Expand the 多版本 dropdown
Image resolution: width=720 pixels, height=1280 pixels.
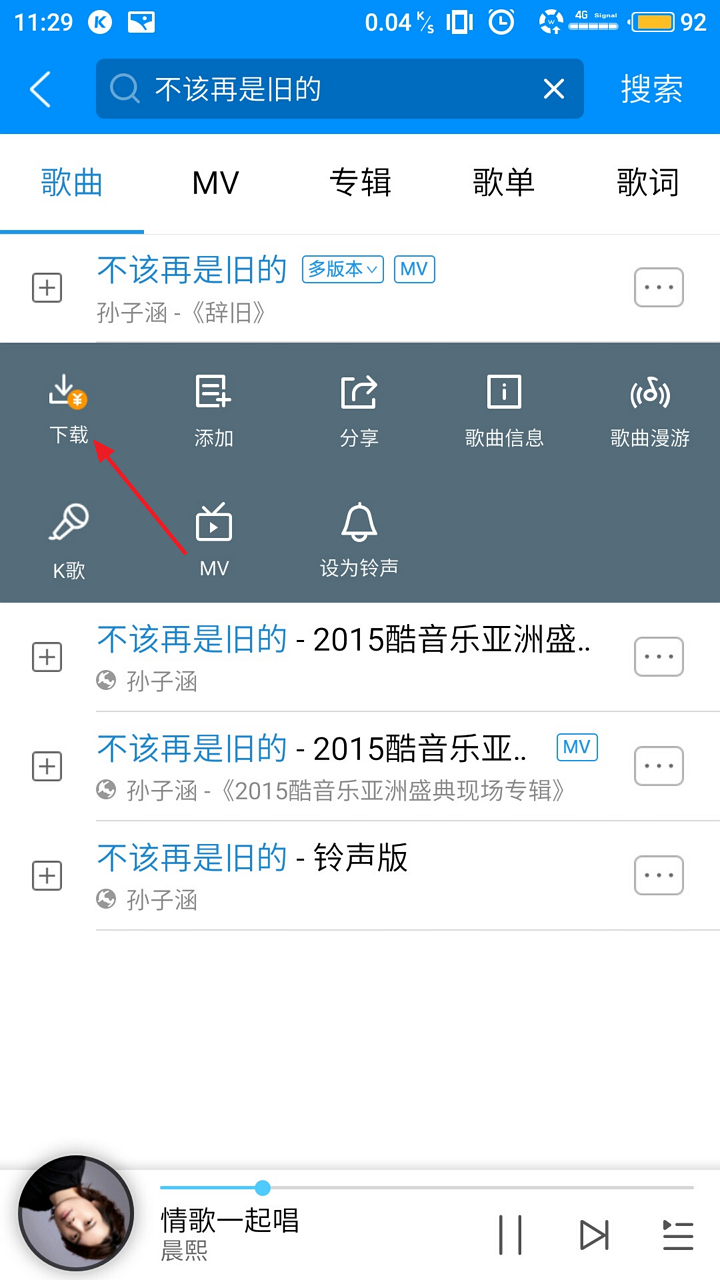tap(343, 269)
